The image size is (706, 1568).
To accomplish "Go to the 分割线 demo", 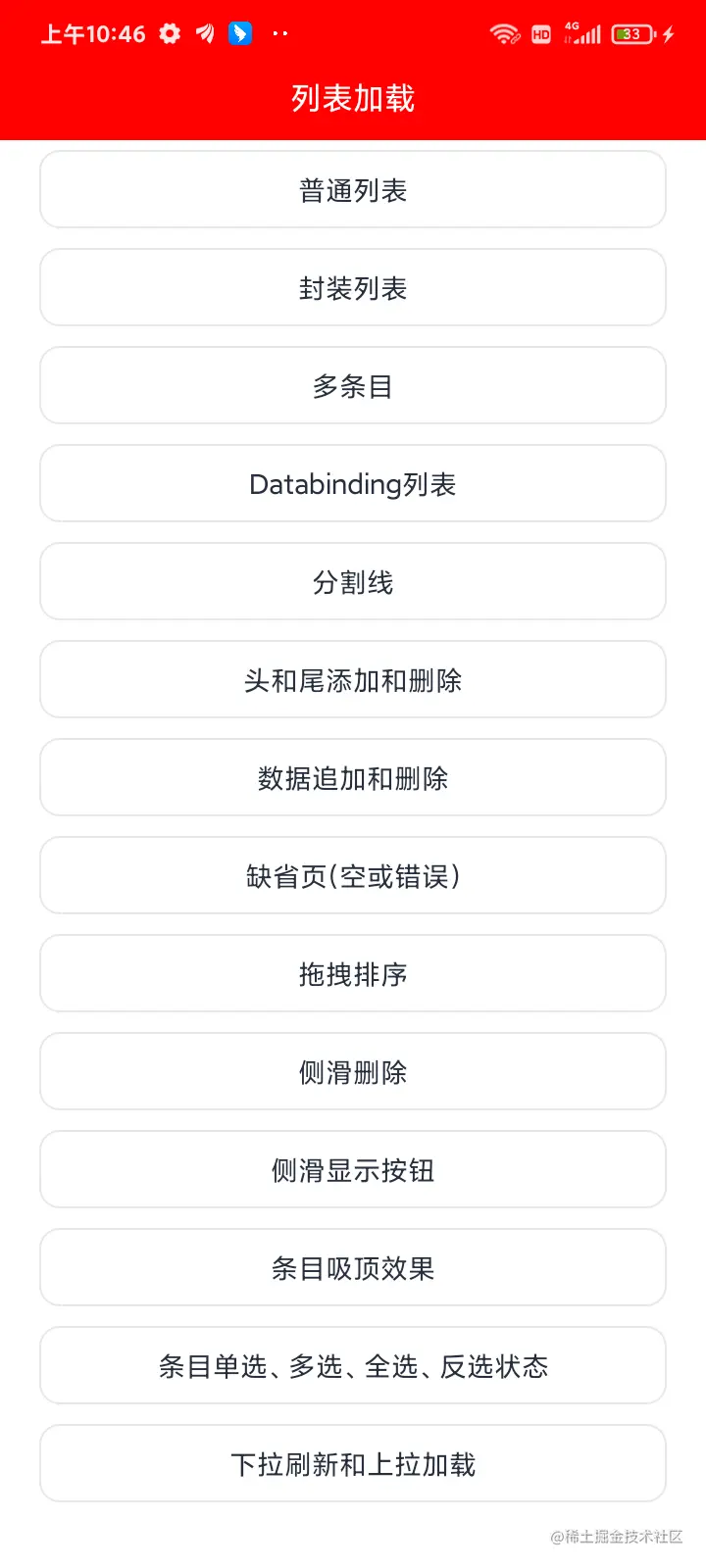I will (x=353, y=582).
